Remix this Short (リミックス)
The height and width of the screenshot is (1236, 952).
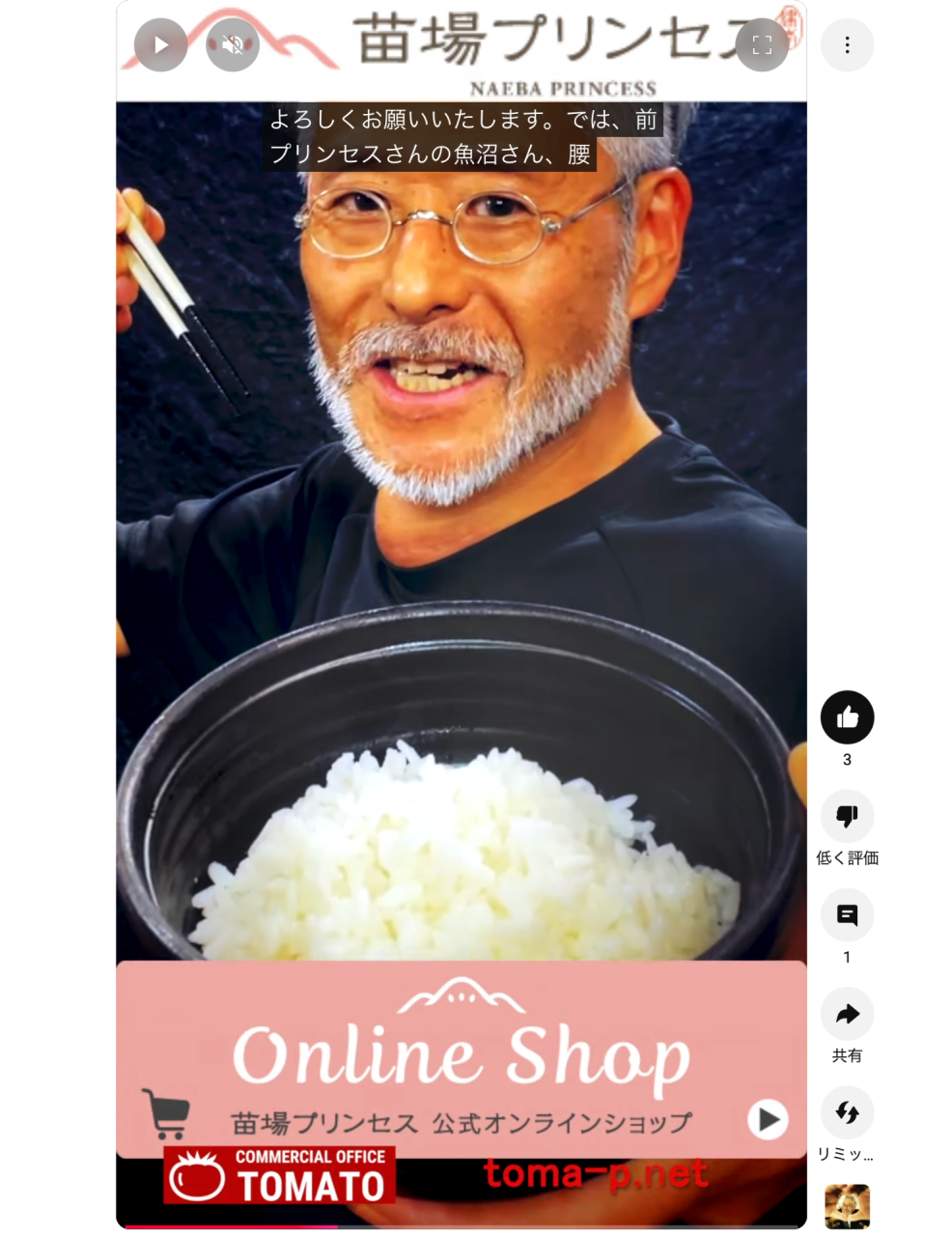point(847,1112)
